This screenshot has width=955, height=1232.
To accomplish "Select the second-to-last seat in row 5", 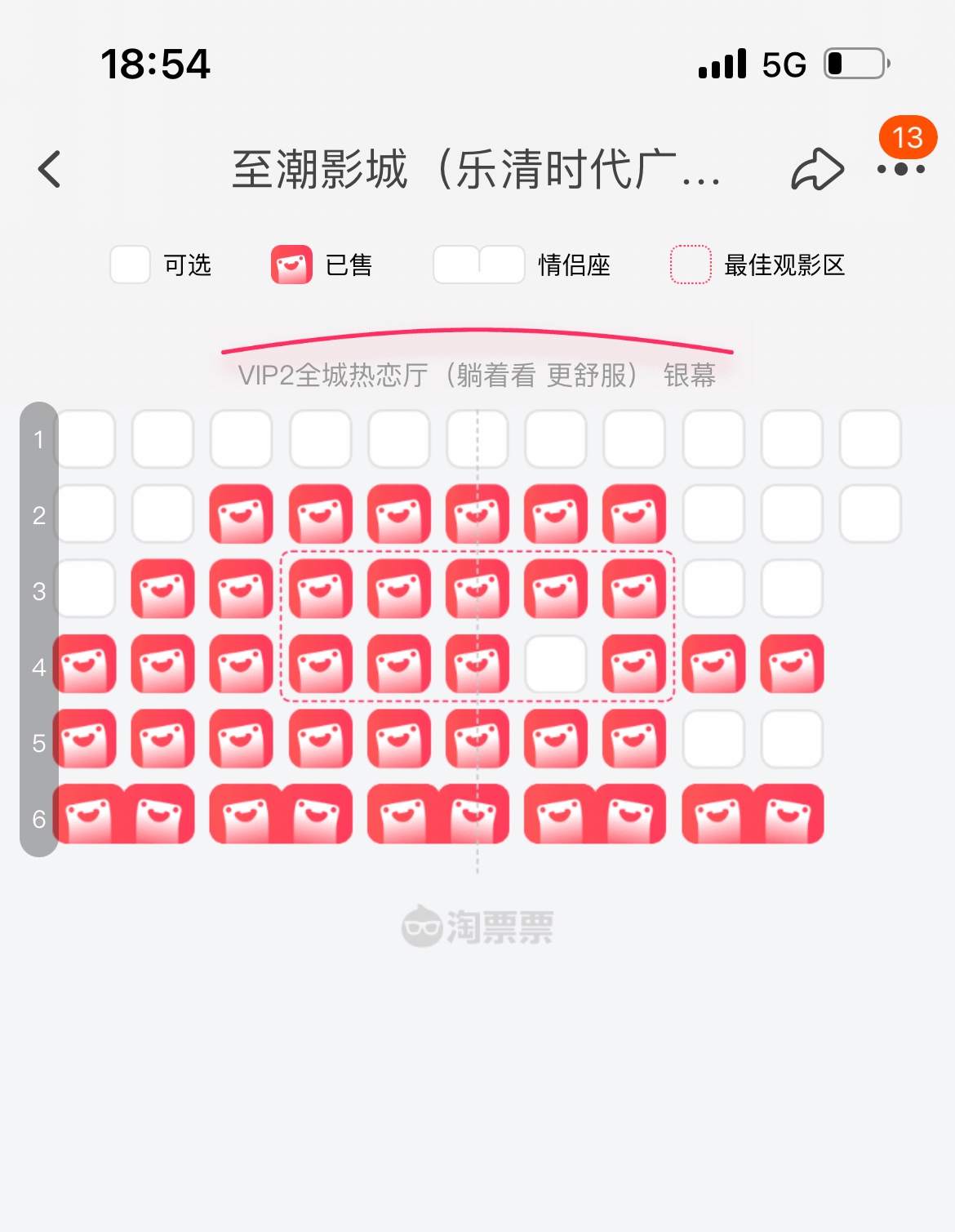I will pos(713,739).
